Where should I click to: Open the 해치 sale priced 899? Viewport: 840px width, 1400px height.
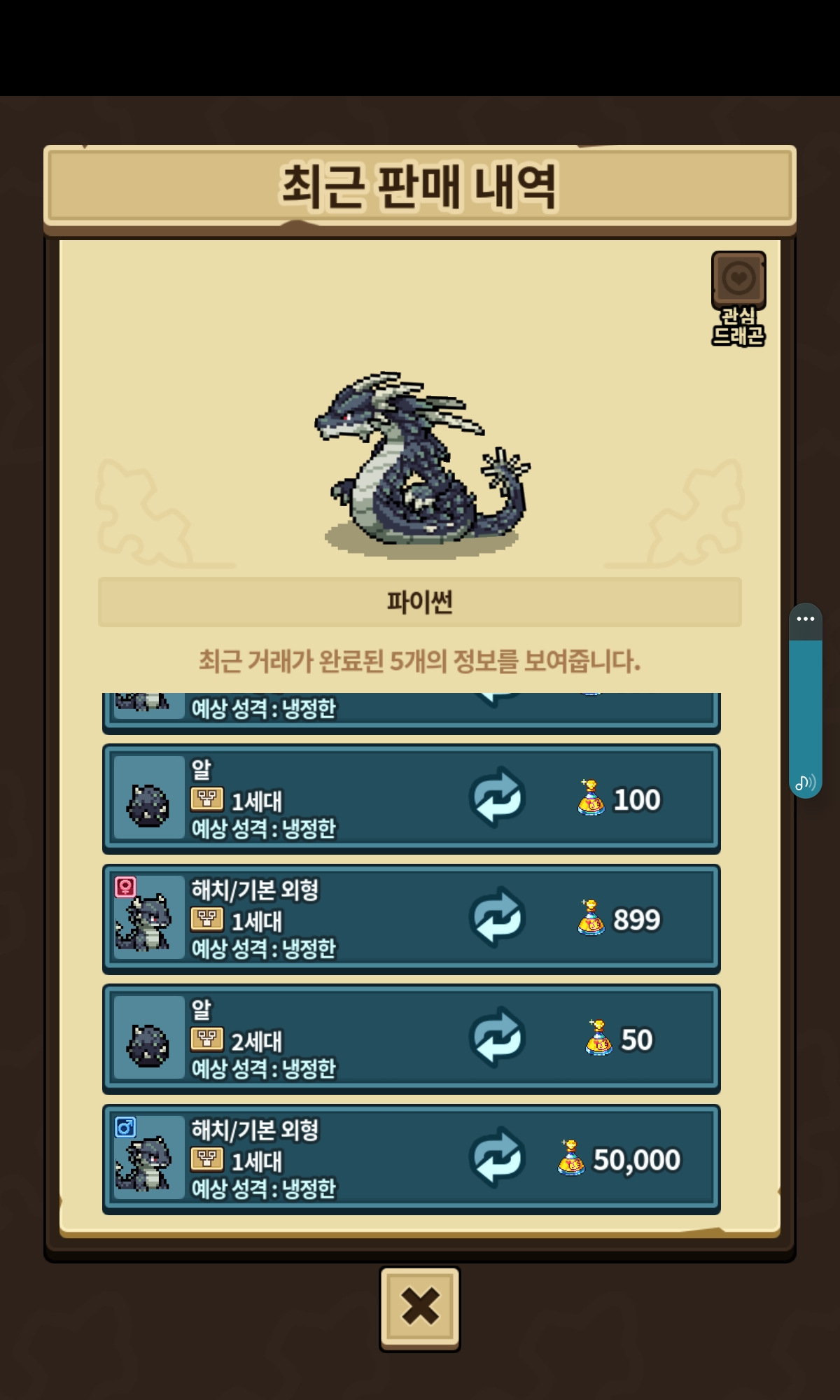[412, 919]
